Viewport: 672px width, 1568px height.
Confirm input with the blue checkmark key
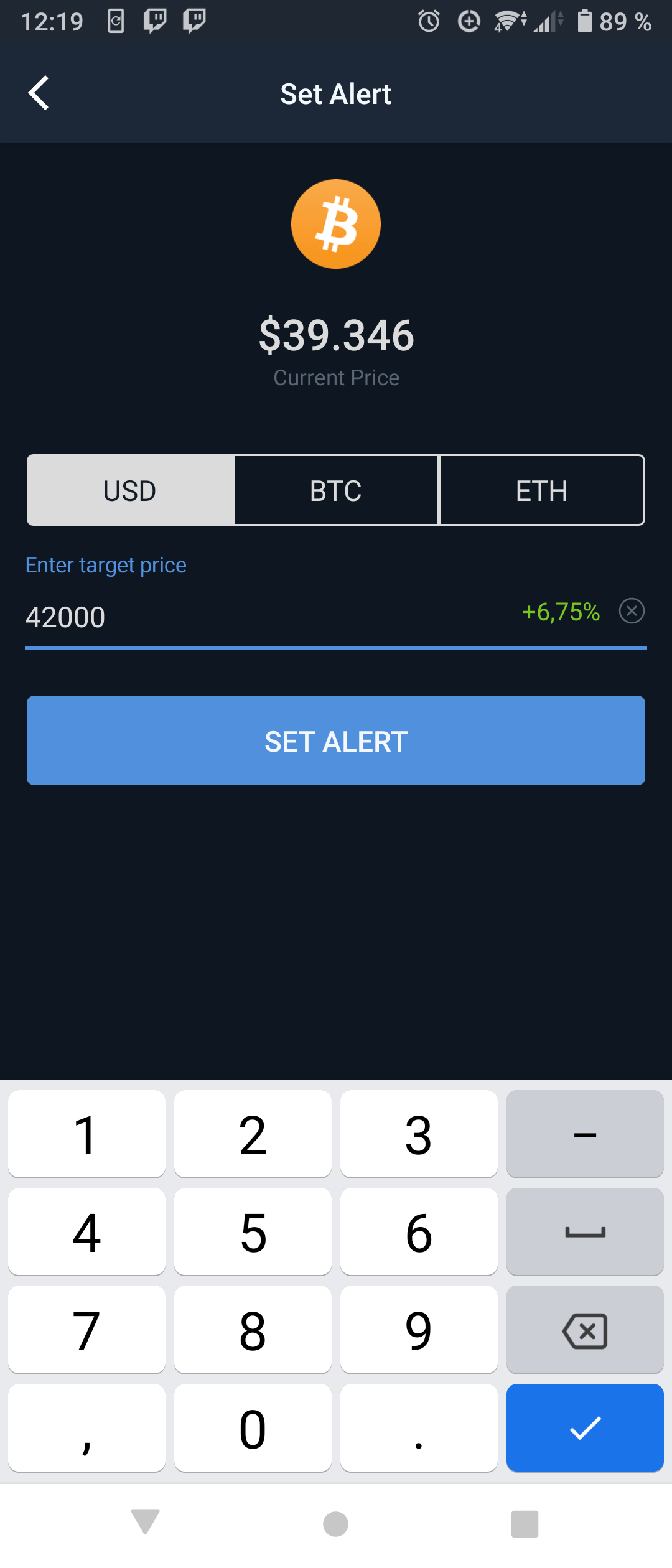click(x=584, y=1428)
